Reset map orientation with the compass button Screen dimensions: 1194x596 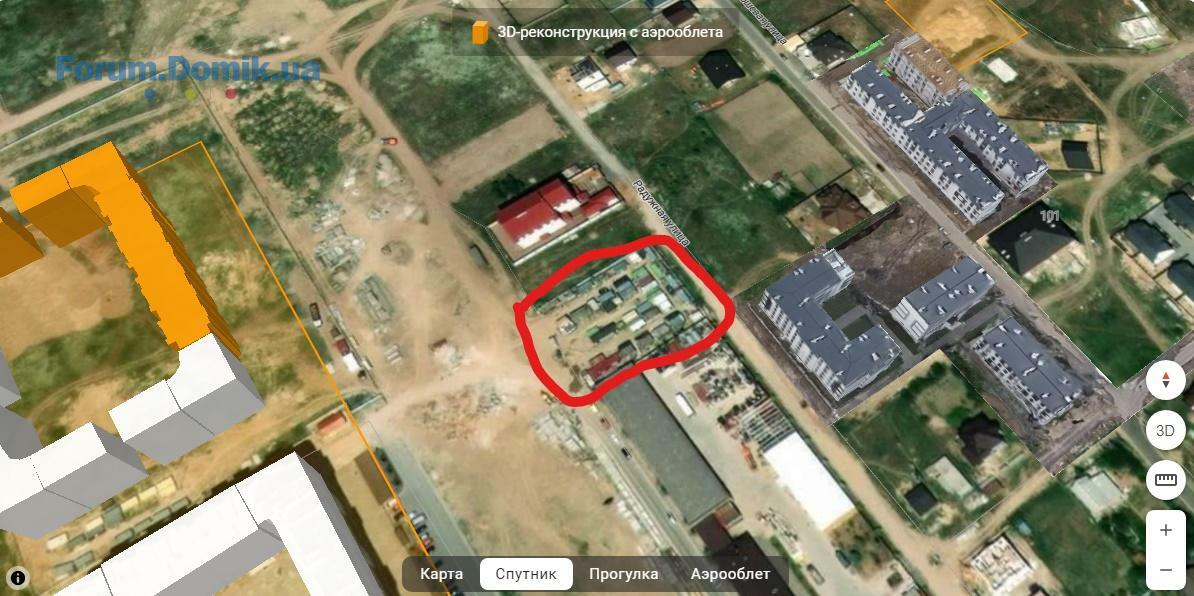pyautogui.click(x=1166, y=381)
